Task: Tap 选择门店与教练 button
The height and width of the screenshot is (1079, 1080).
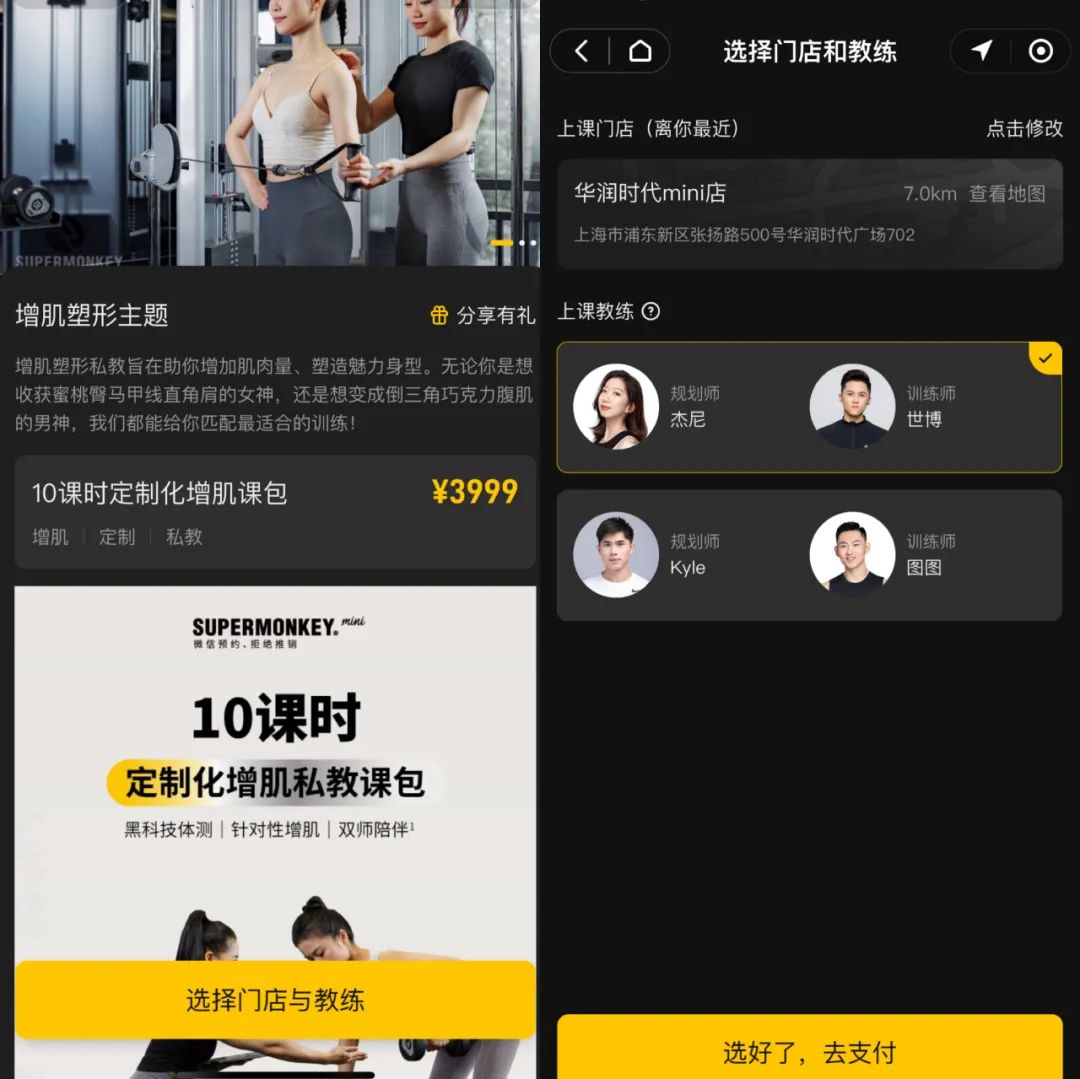Action: [275, 1000]
